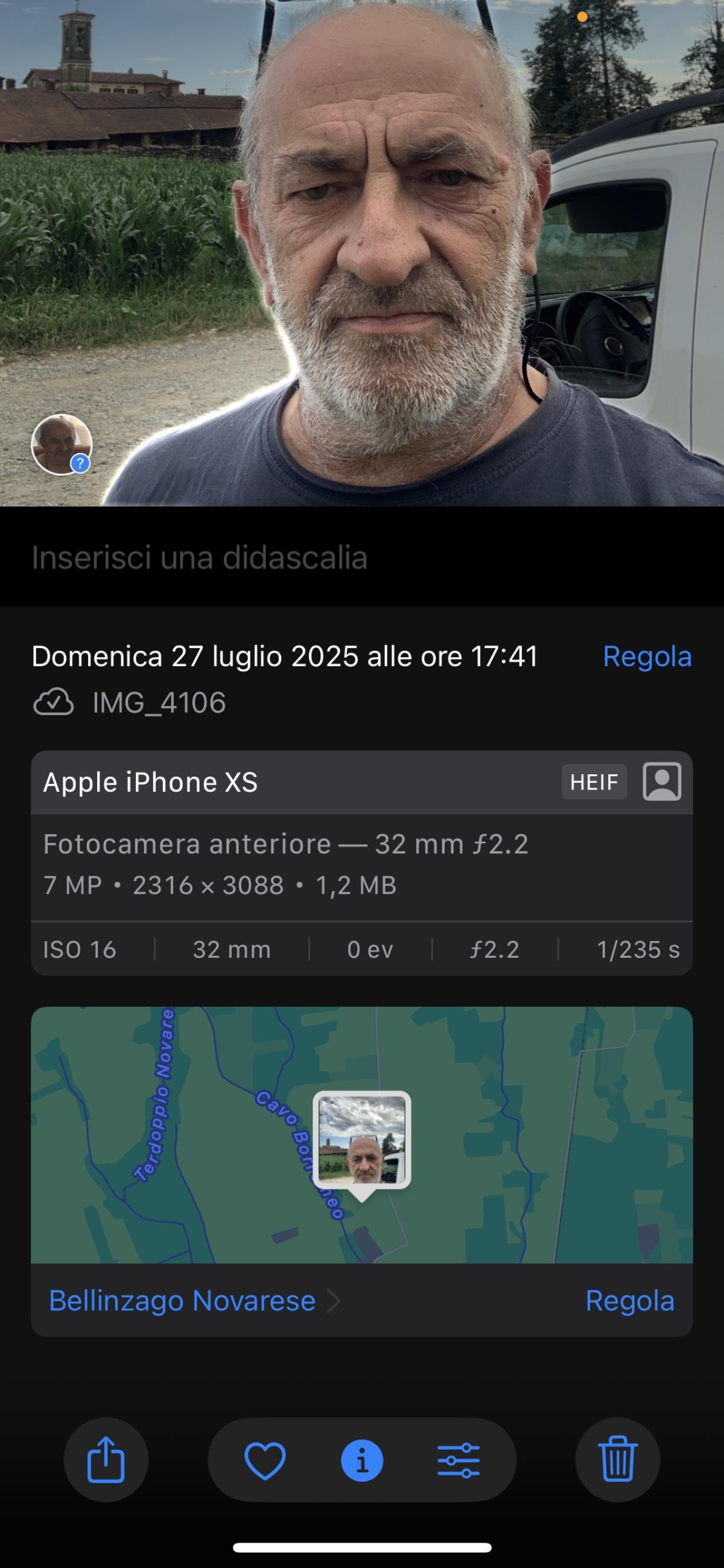Mark this photo as favorite
The image size is (724, 1568).
[x=265, y=1460]
